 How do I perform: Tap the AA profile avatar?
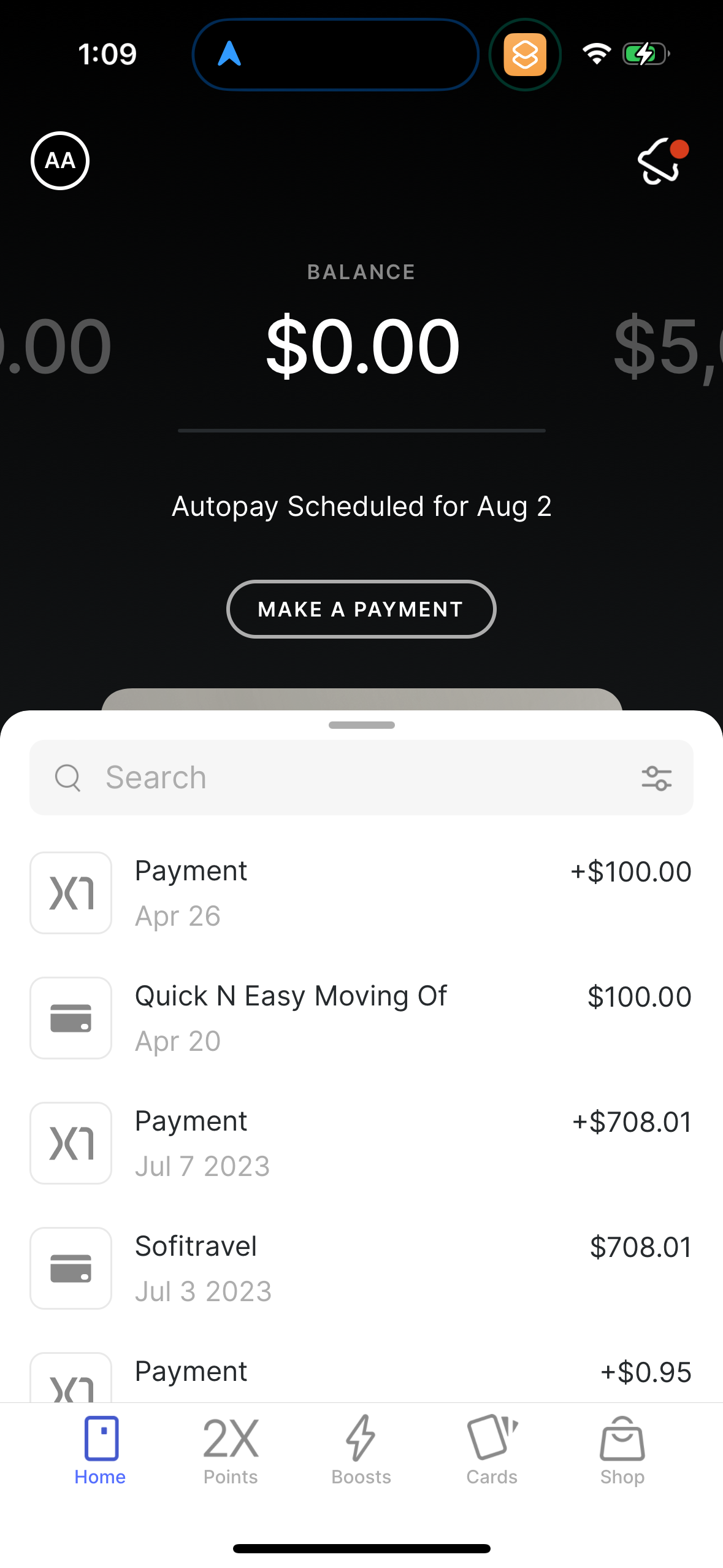tap(60, 161)
